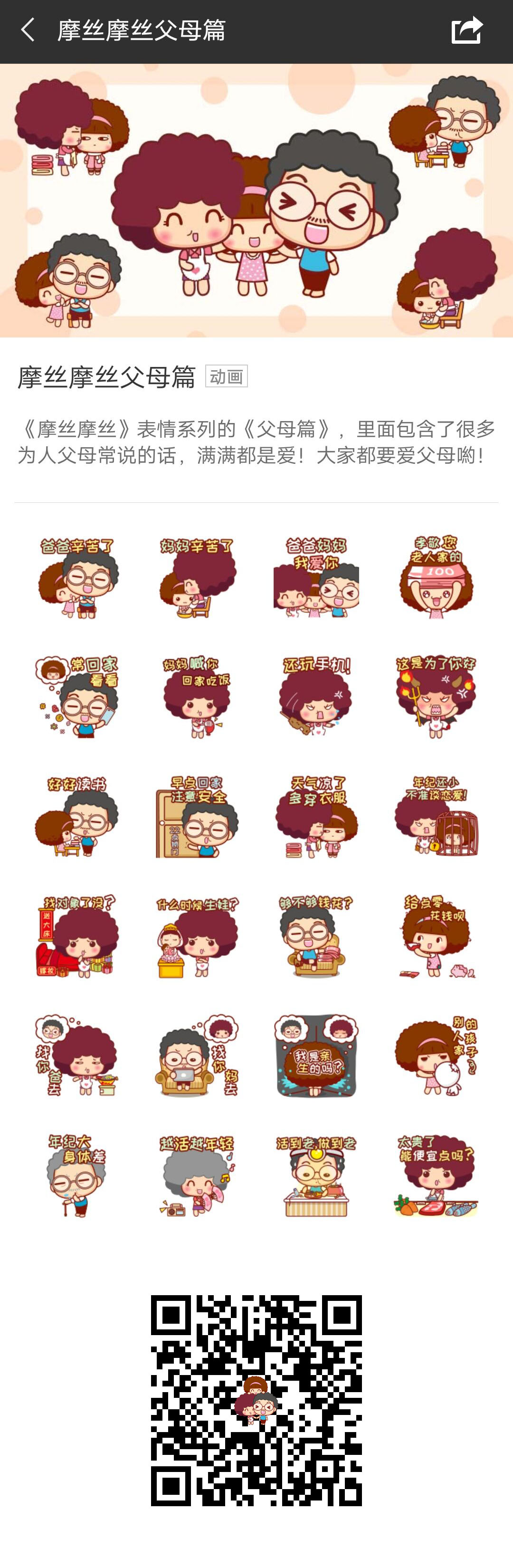Viewport: 513px width, 1568px height.
Task: Open the 爸爸妈妈我爱你 sticker
Action: (316, 577)
